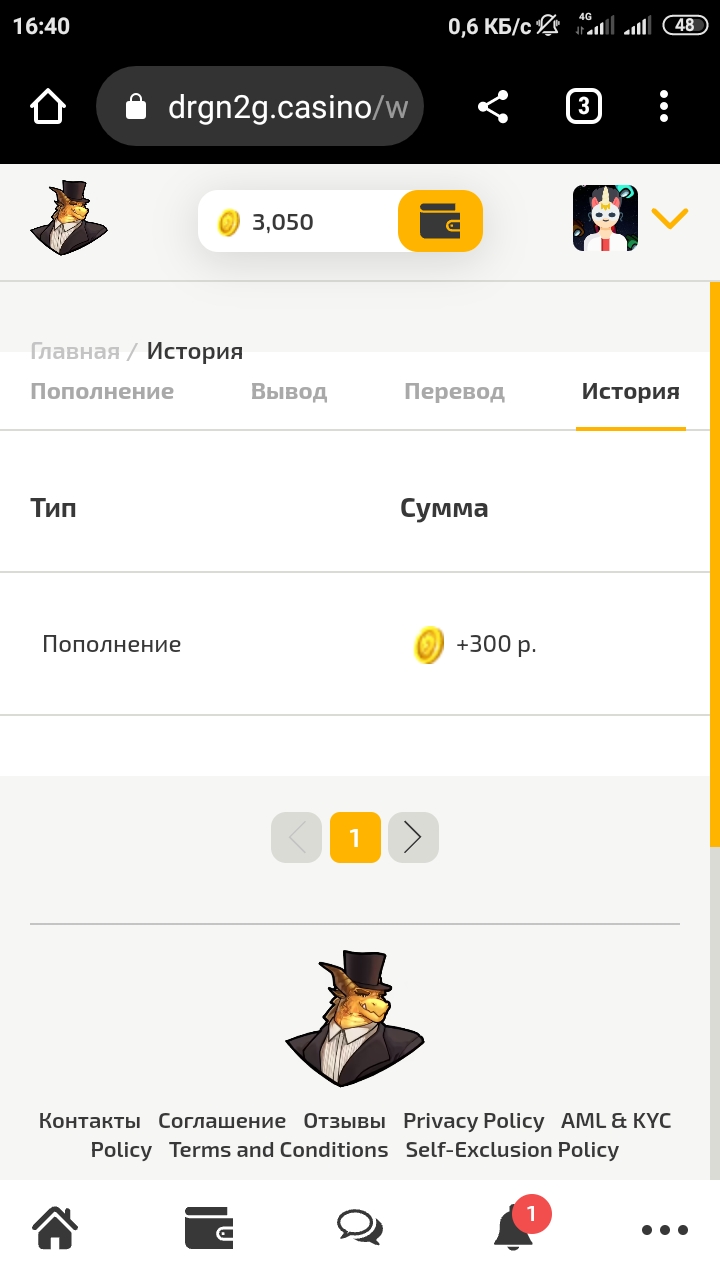Image resolution: width=720 pixels, height=1280 pixels.
Task: Open the notifications bell
Action: [514, 1230]
